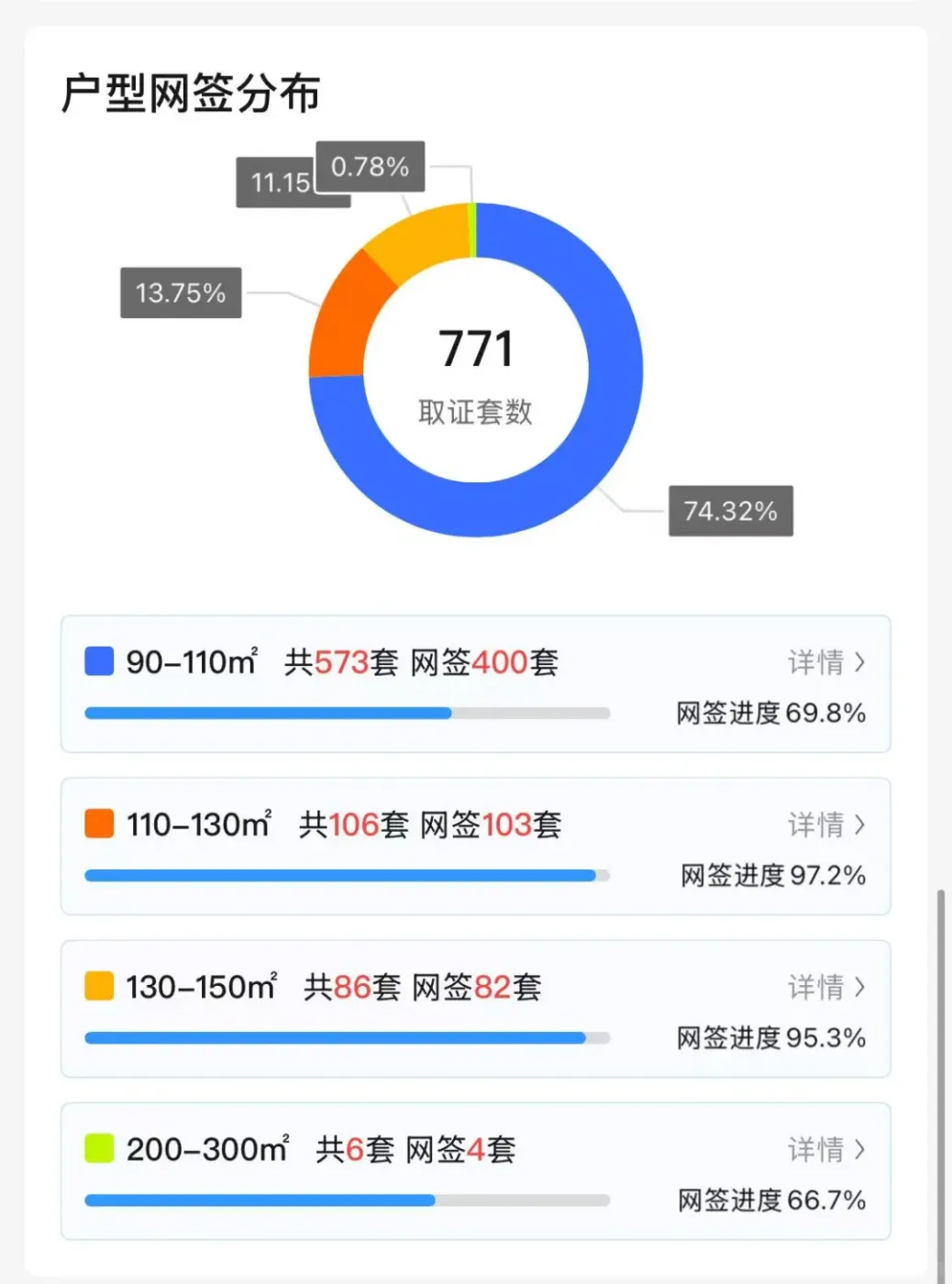This screenshot has width=952, height=1284.
Task: Open 详情 for the 90–110㎡ unit type
Action: (825, 661)
